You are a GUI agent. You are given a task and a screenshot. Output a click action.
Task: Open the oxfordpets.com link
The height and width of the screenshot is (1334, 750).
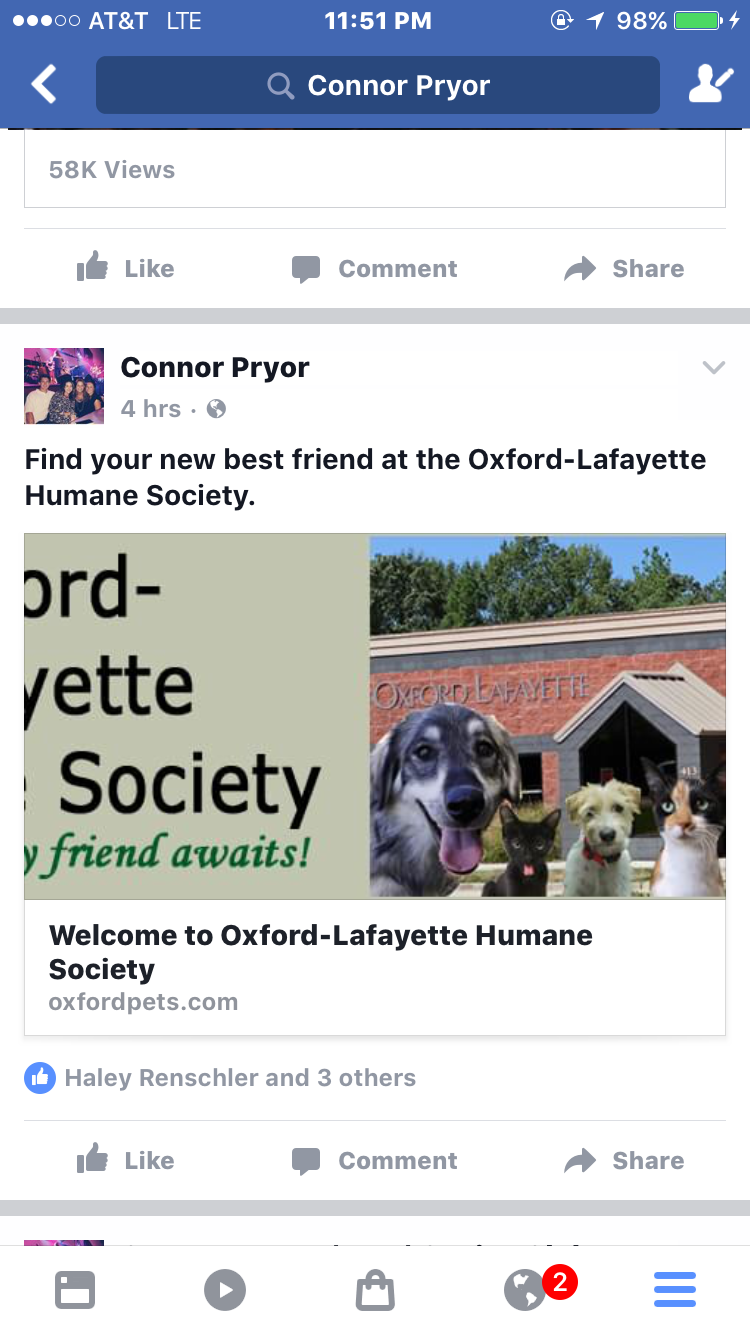pos(143,1001)
